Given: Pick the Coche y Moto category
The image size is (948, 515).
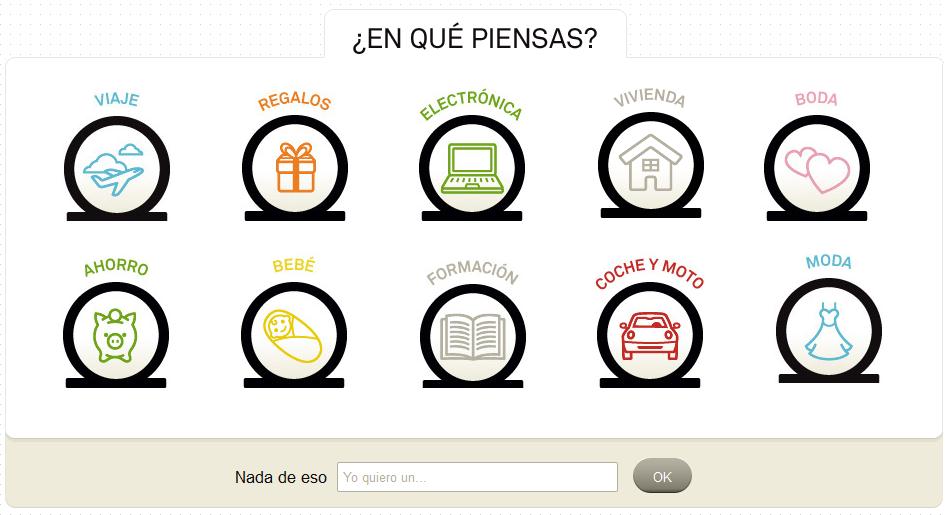Looking at the screenshot, I should (x=650, y=334).
